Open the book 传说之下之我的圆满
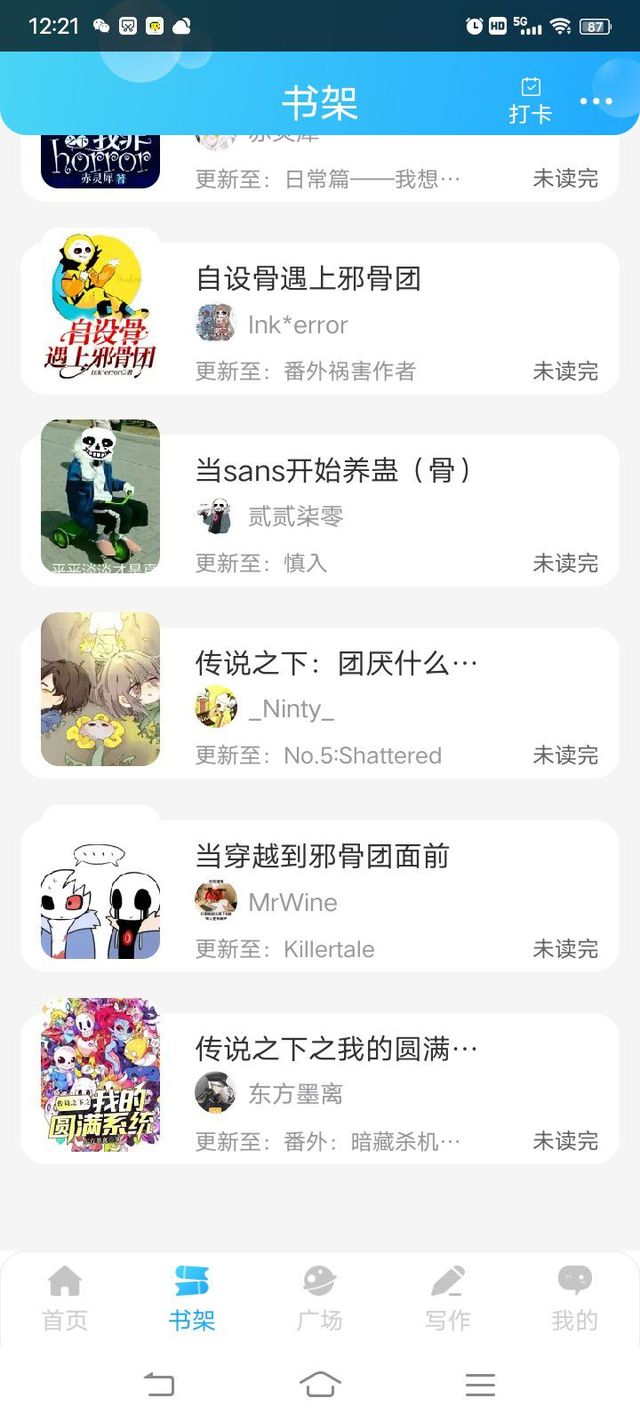640x1422 pixels. point(320,1087)
